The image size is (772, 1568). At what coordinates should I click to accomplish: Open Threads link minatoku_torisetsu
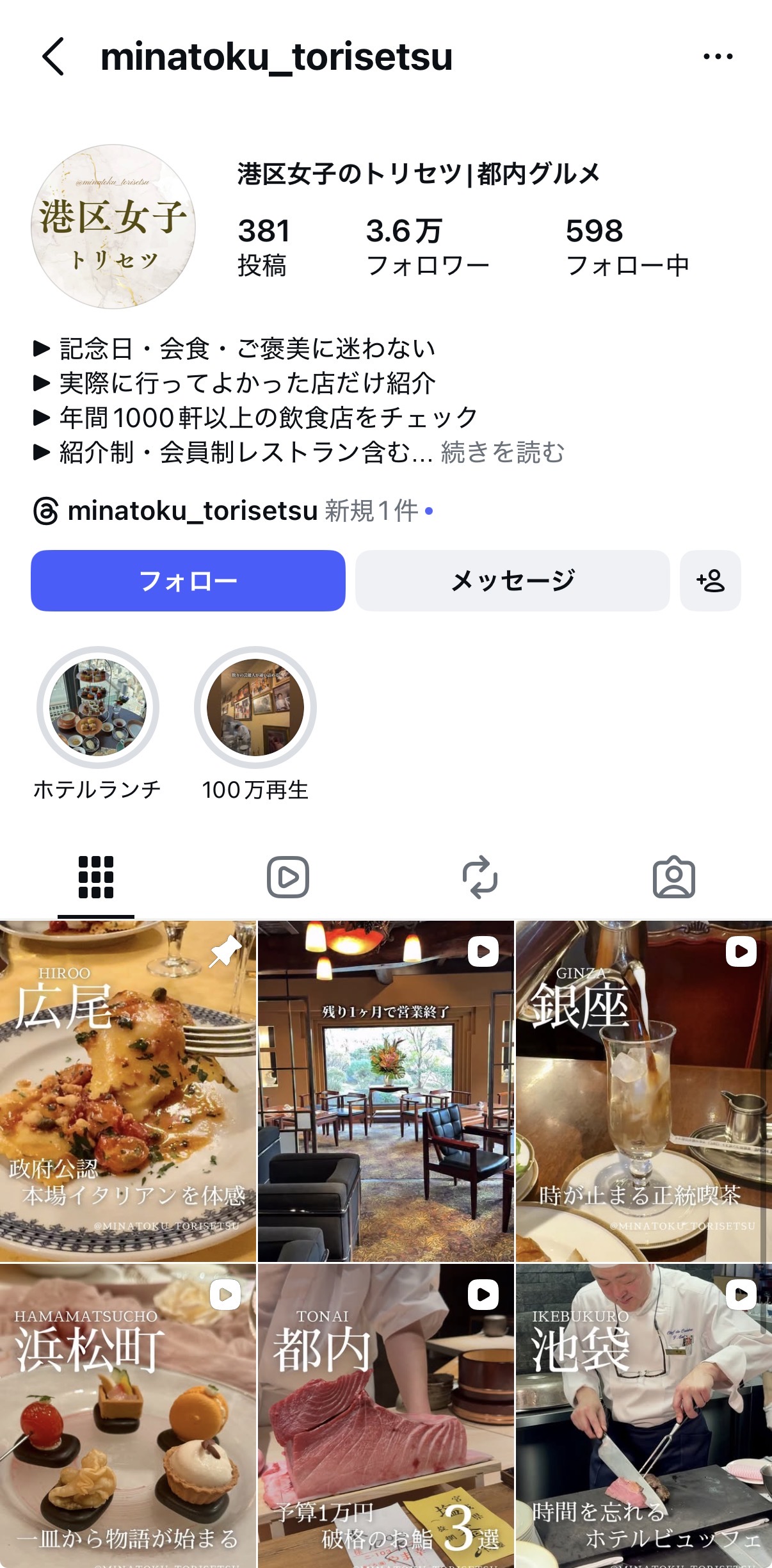[x=192, y=511]
